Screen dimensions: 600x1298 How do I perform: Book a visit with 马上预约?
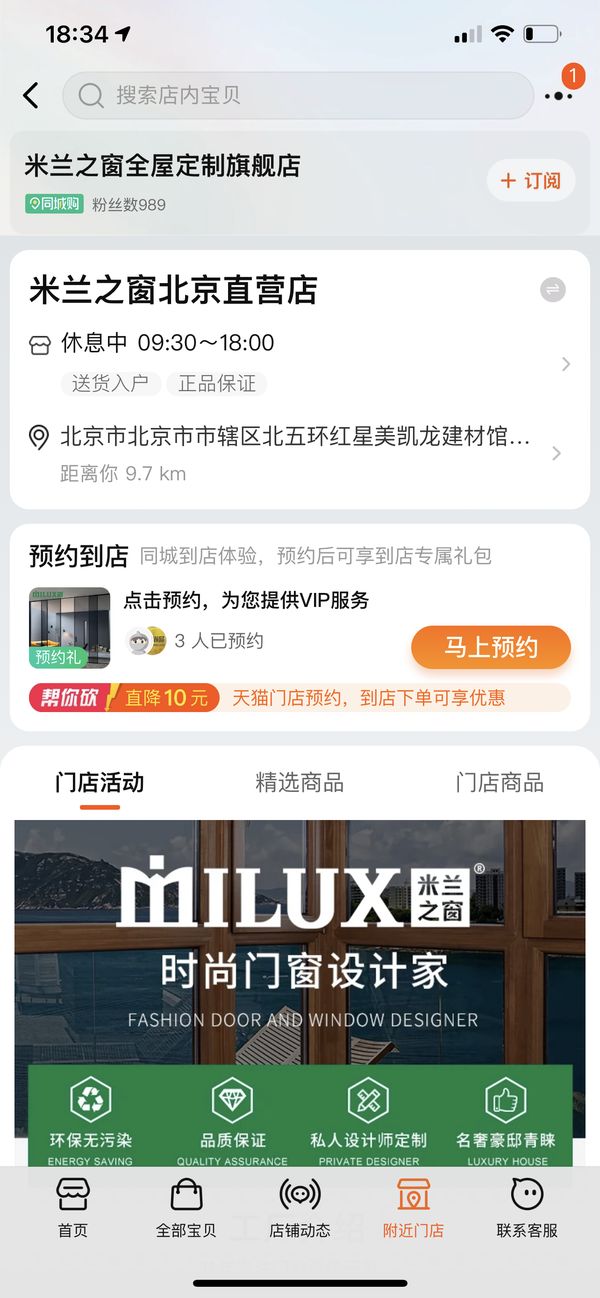[x=490, y=647]
